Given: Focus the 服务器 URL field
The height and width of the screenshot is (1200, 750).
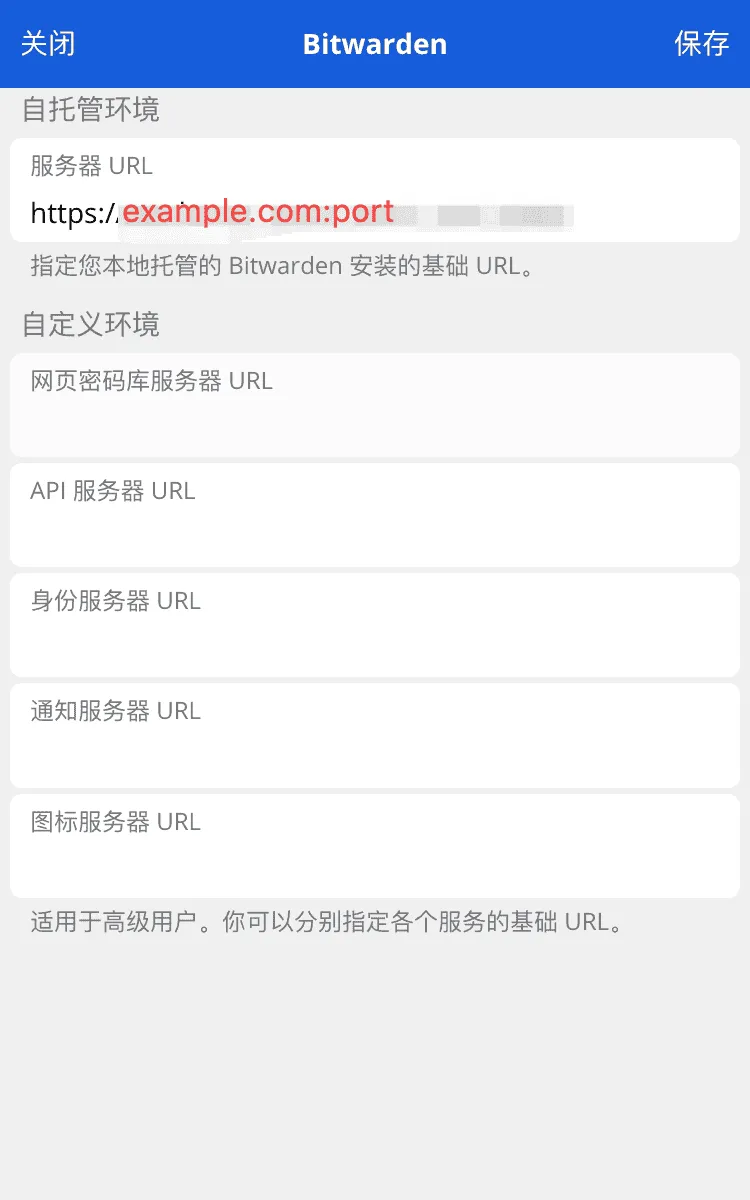Looking at the screenshot, I should tap(374, 212).
